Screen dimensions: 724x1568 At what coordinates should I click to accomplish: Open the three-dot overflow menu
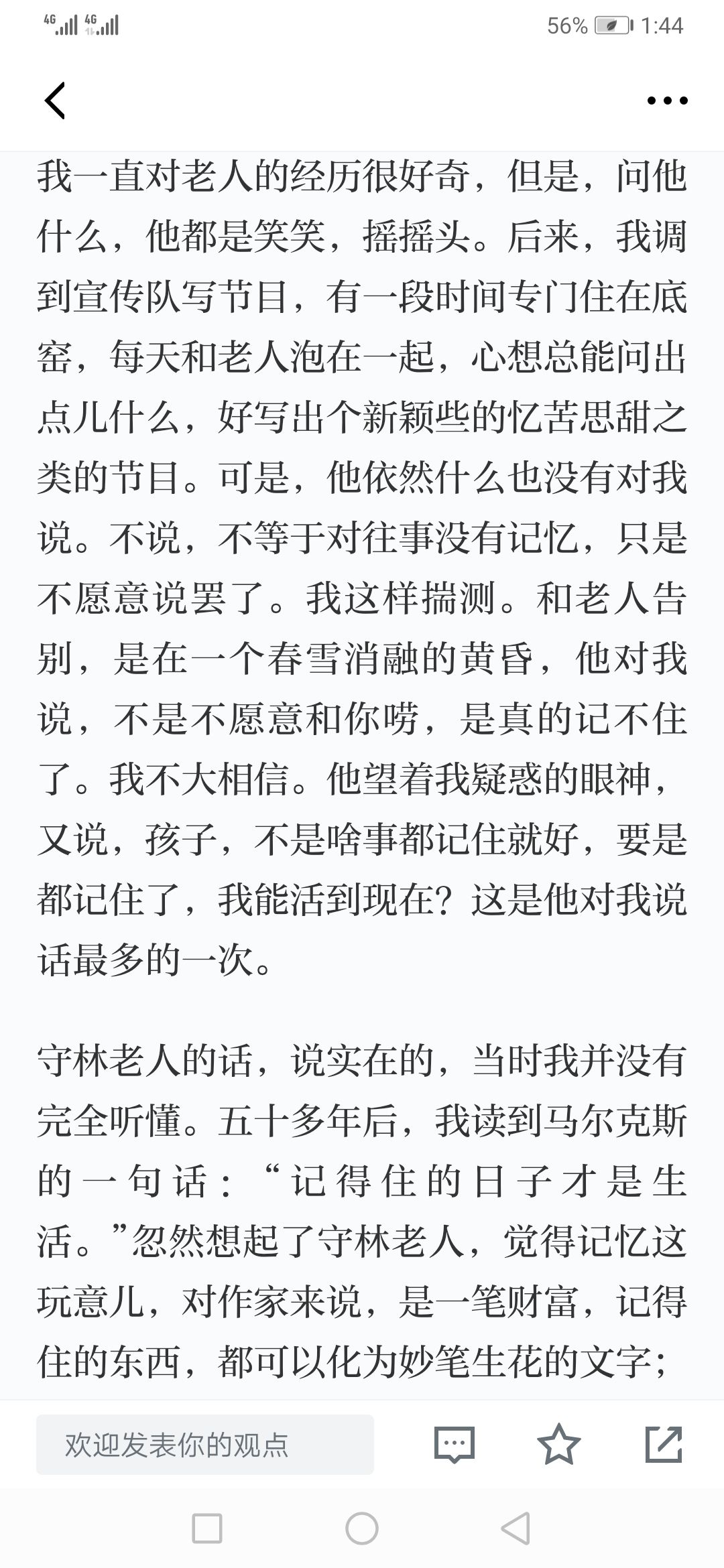(667, 101)
